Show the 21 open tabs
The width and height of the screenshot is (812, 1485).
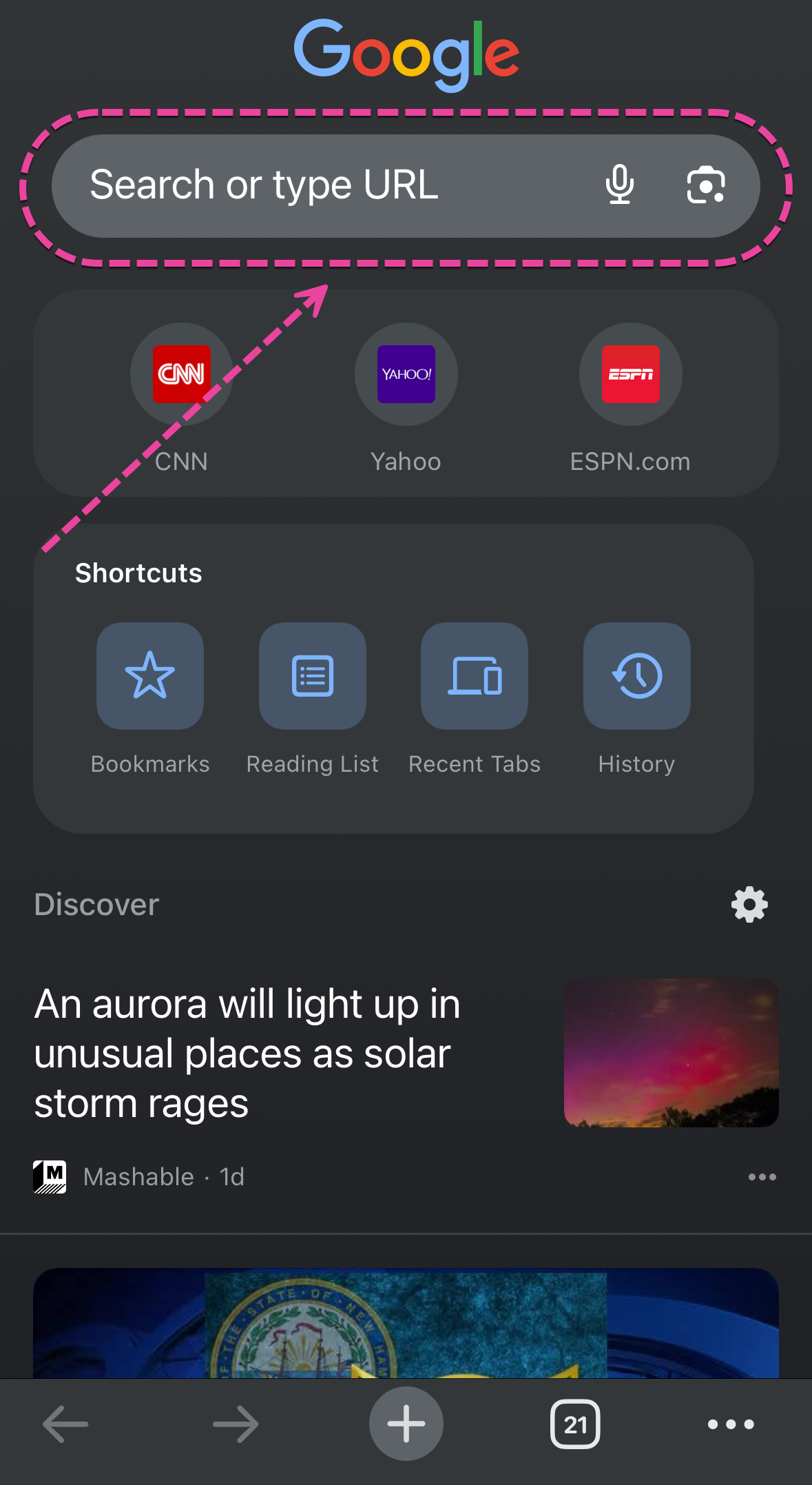pos(575,1424)
